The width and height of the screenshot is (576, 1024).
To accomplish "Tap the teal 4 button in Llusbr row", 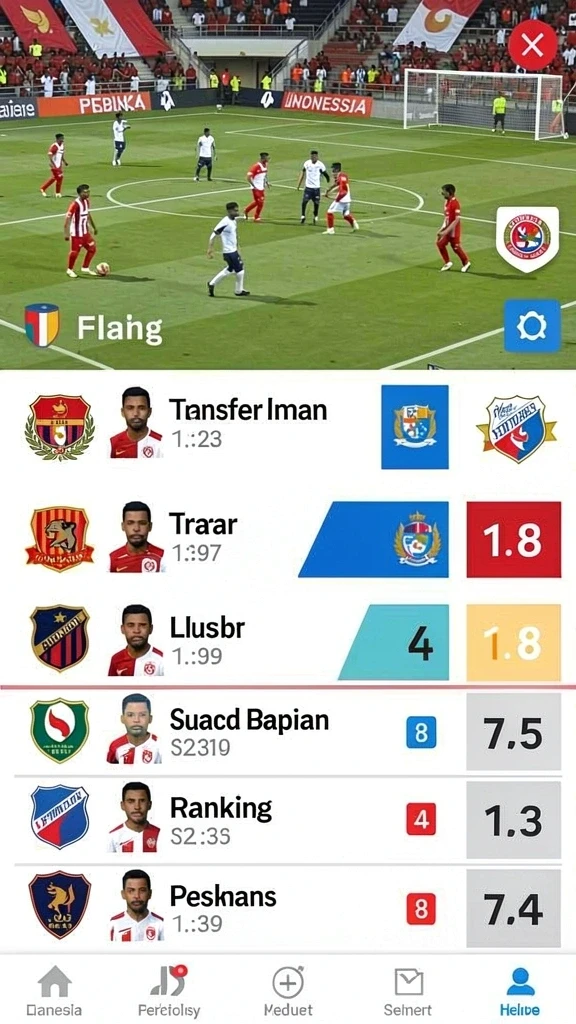I will point(394,643).
